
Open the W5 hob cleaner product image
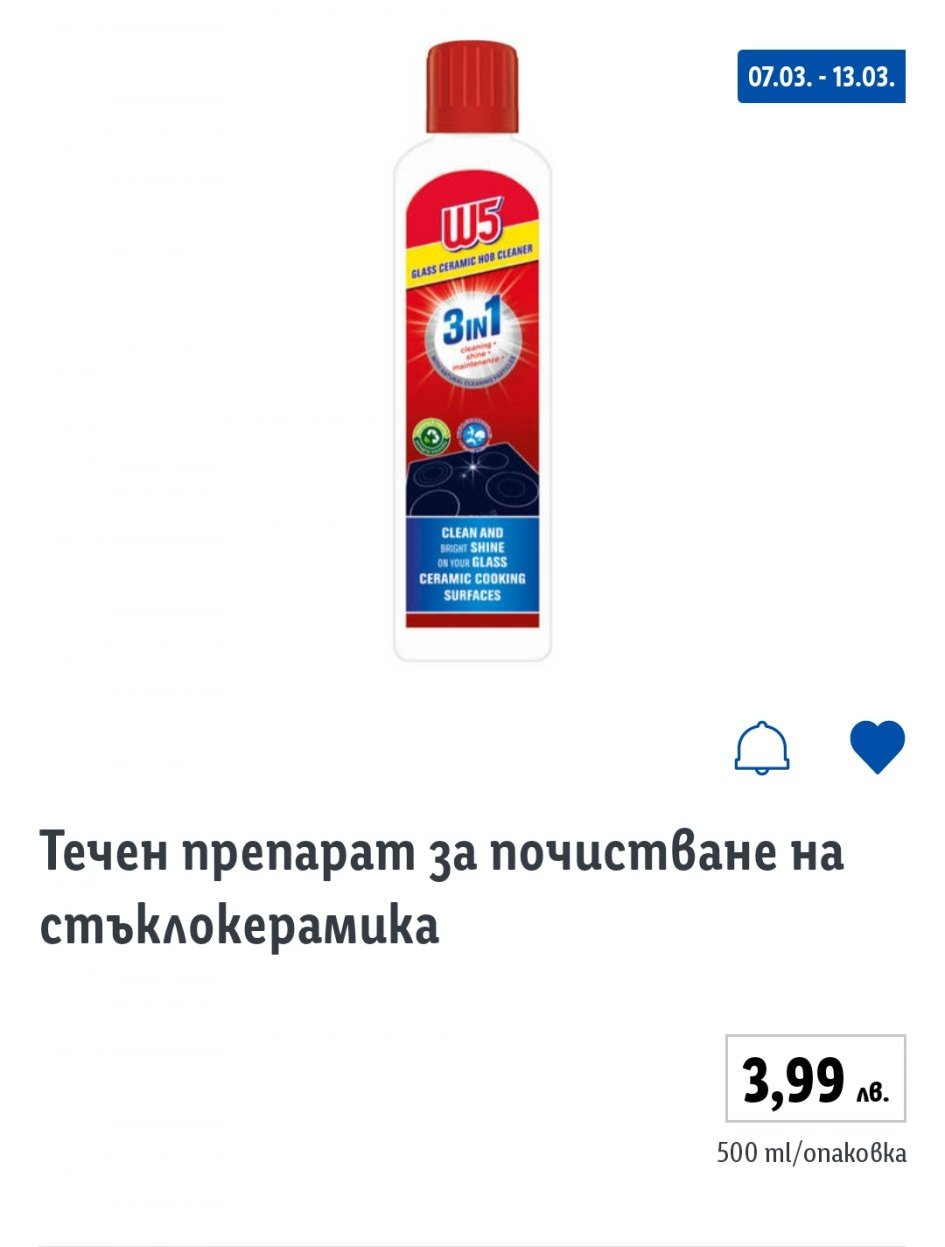(472, 350)
